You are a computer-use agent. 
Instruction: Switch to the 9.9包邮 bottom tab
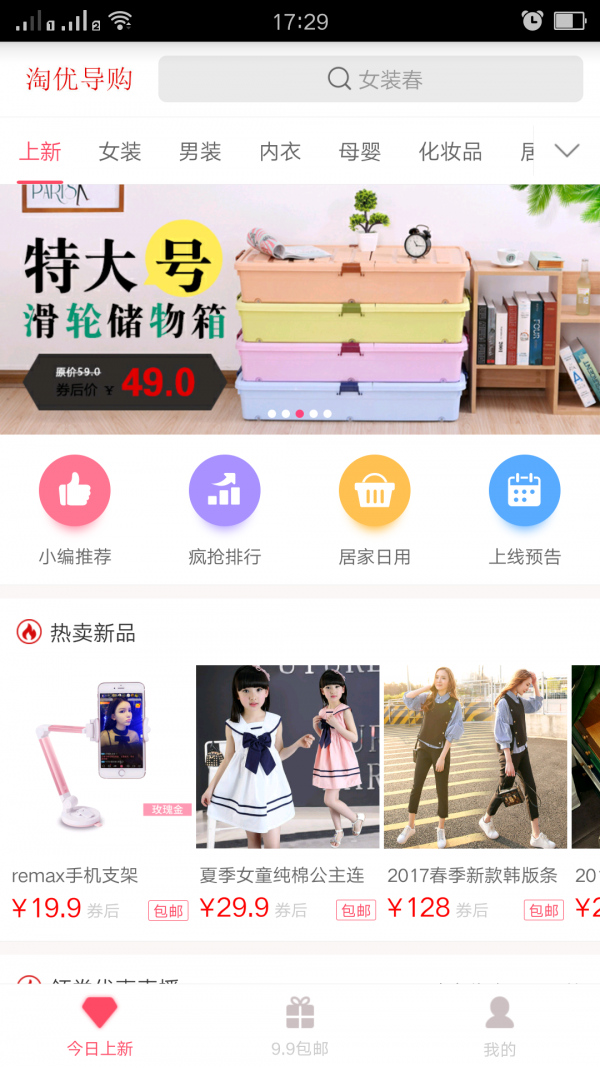pos(300,1026)
